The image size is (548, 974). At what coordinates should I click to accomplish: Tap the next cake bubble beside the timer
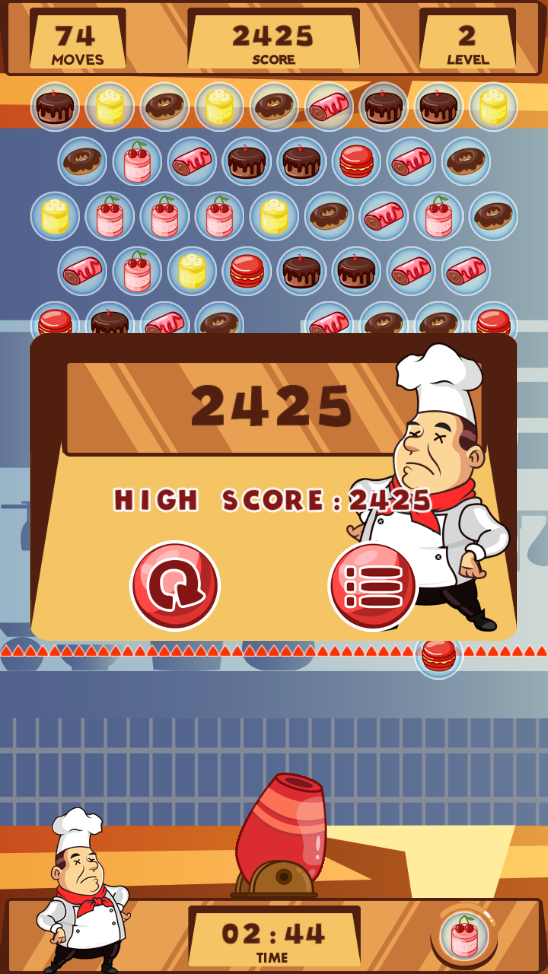coord(464,936)
